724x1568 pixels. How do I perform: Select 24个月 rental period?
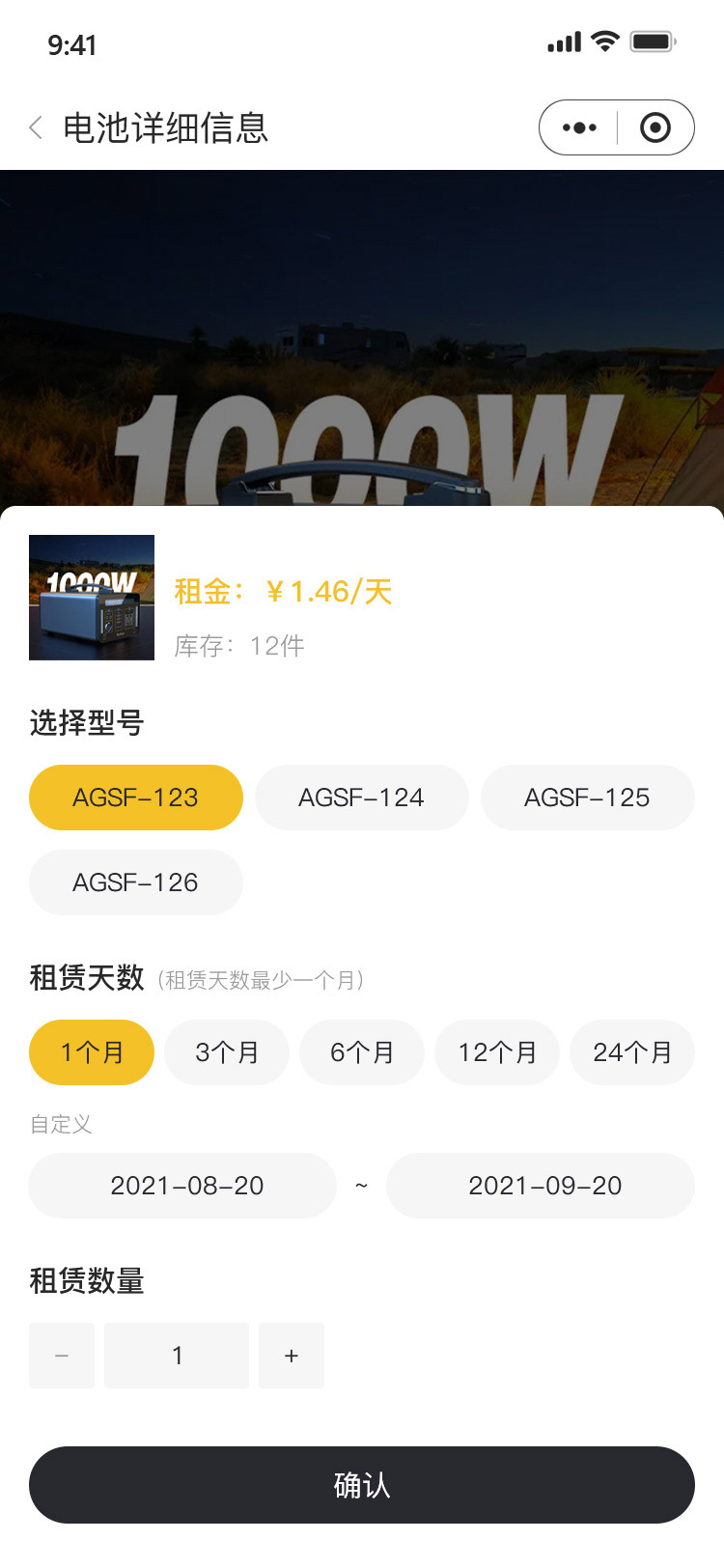[632, 1052]
